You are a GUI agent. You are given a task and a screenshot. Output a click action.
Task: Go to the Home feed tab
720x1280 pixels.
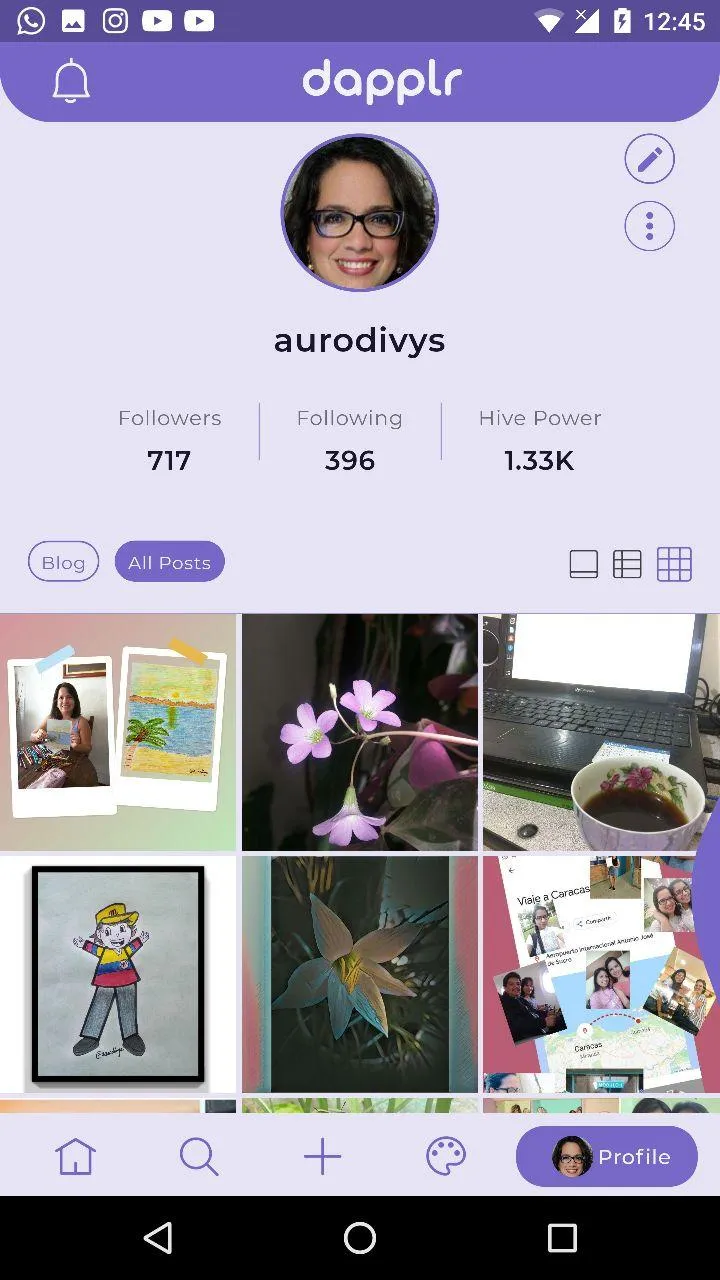point(75,1157)
